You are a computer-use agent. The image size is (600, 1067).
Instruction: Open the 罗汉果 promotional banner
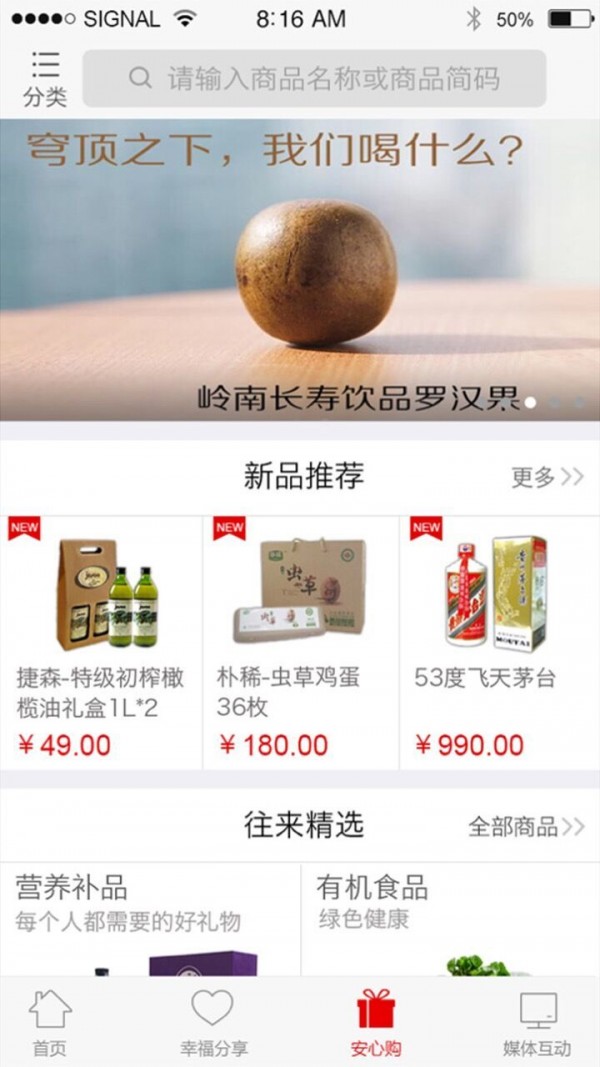pos(300,270)
